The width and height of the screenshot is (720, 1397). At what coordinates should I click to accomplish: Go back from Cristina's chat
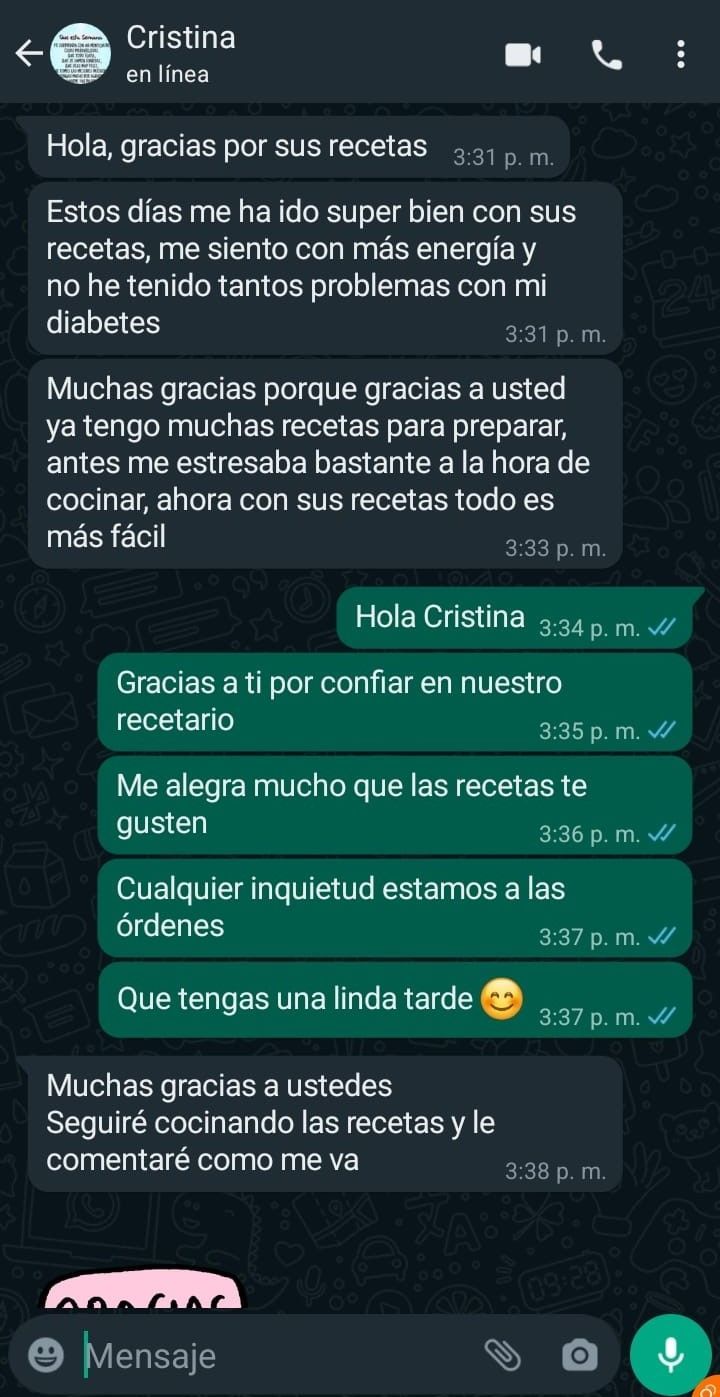click(28, 54)
